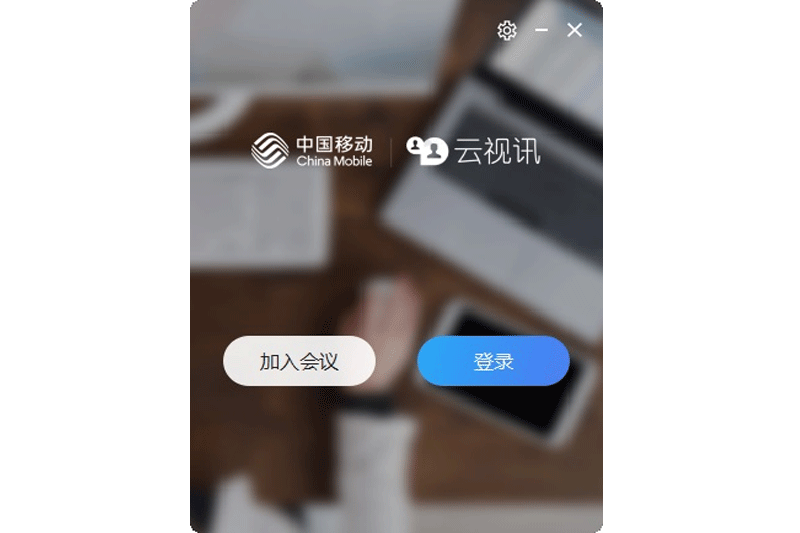This screenshot has width=800, height=533.
Task: Minimize the window
Action: click(x=542, y=31)
